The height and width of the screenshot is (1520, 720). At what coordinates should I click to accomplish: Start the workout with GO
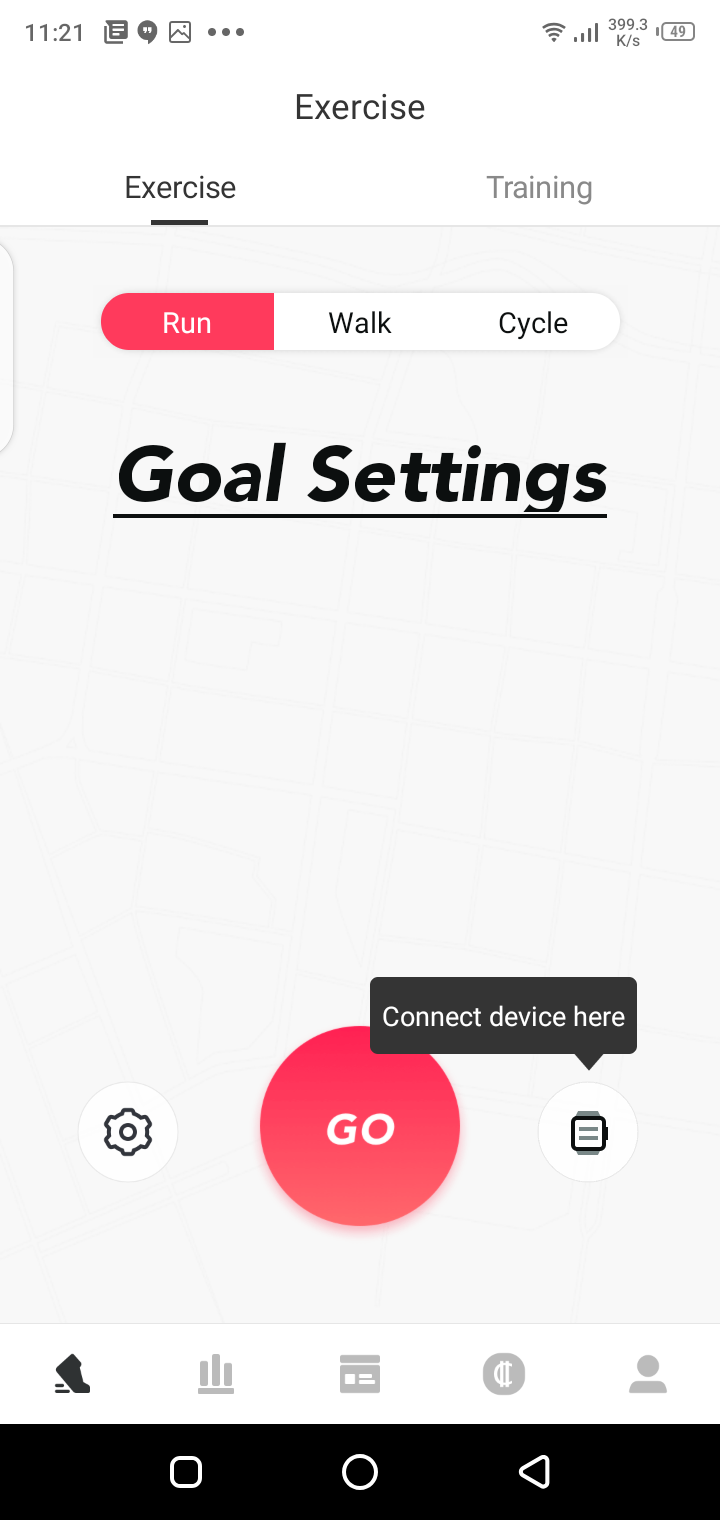360,1126
